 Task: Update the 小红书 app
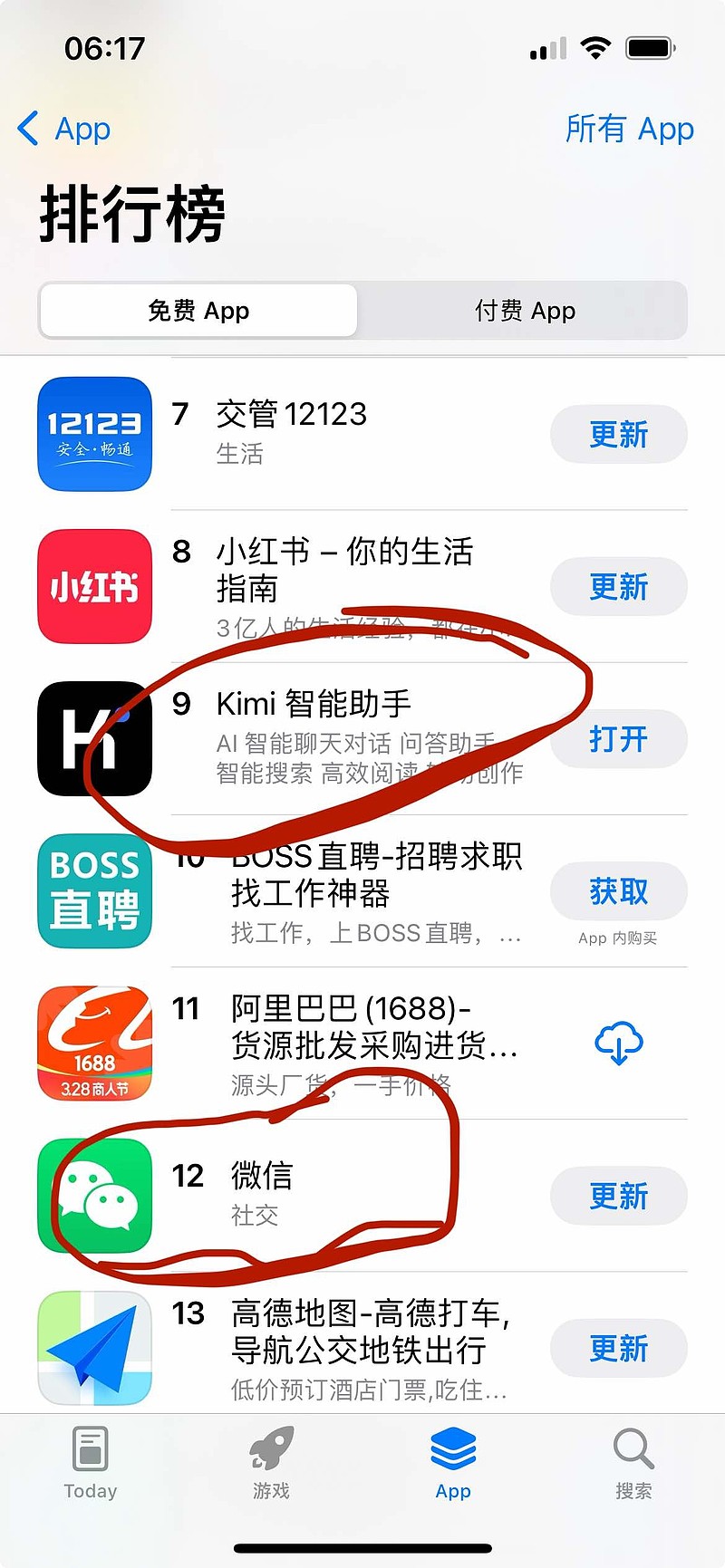pos(618,587)
